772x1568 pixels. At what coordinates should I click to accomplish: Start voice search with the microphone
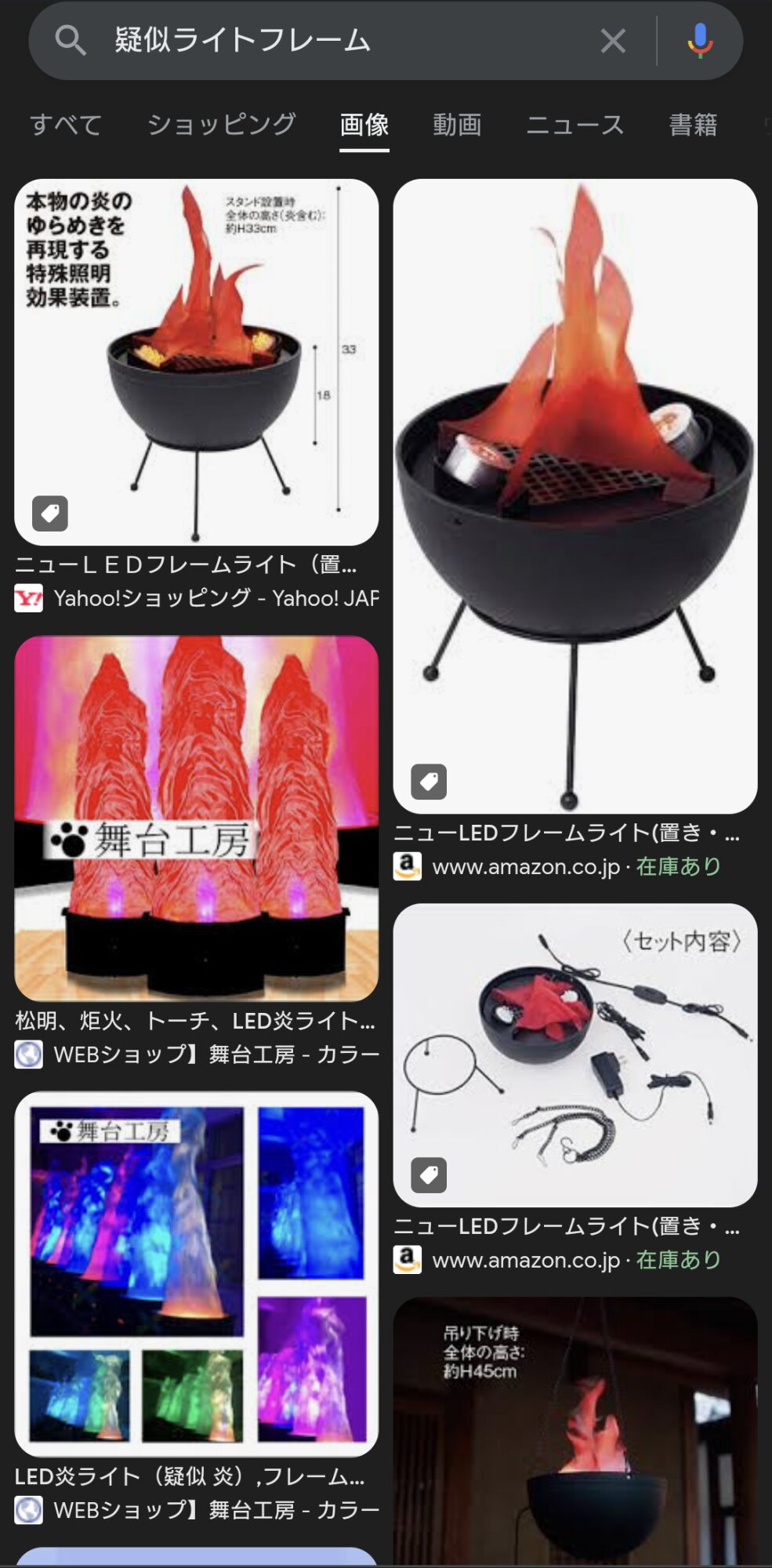[x=700, y=41]
